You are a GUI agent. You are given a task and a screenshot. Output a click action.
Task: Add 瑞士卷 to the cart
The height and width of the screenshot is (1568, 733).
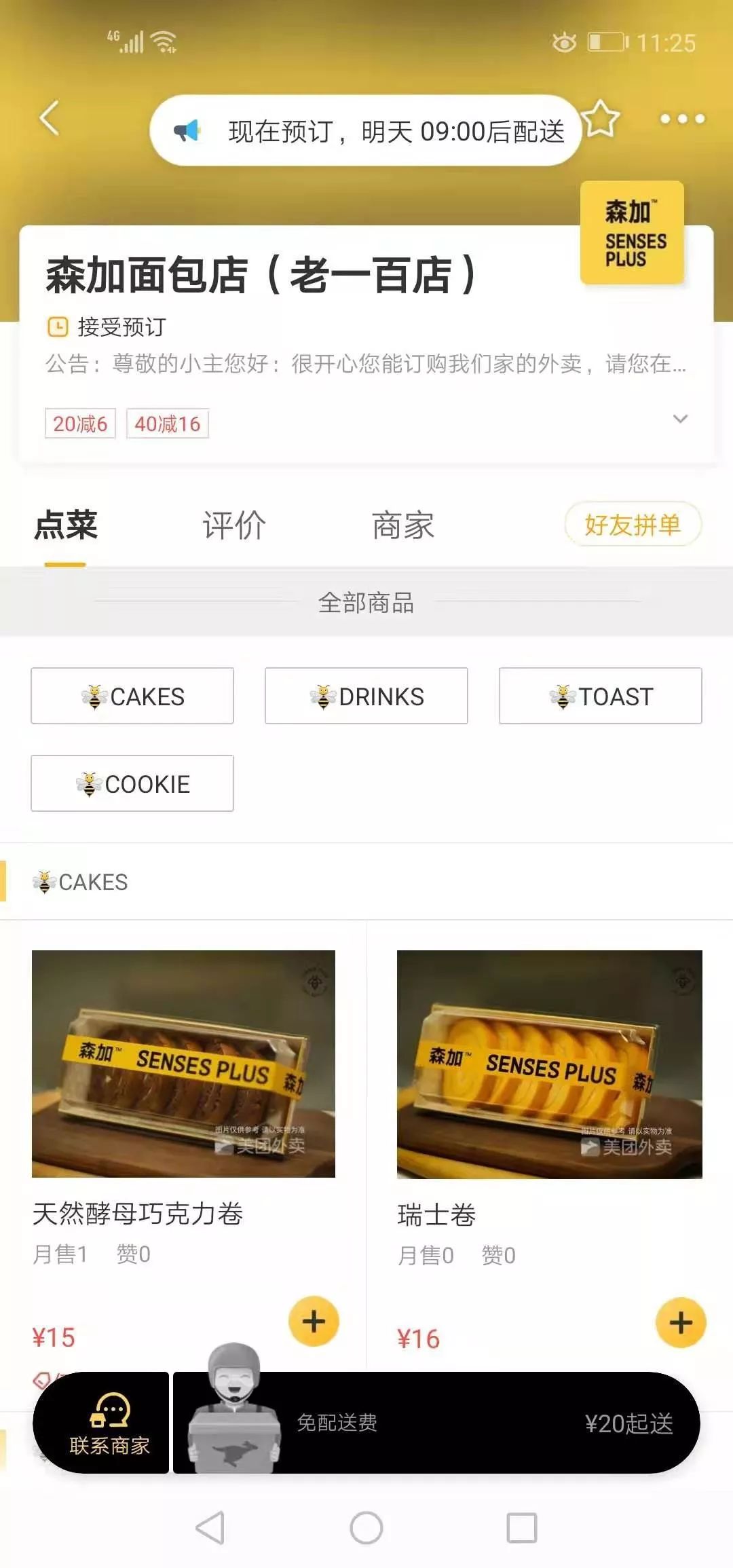[681, 1323]
